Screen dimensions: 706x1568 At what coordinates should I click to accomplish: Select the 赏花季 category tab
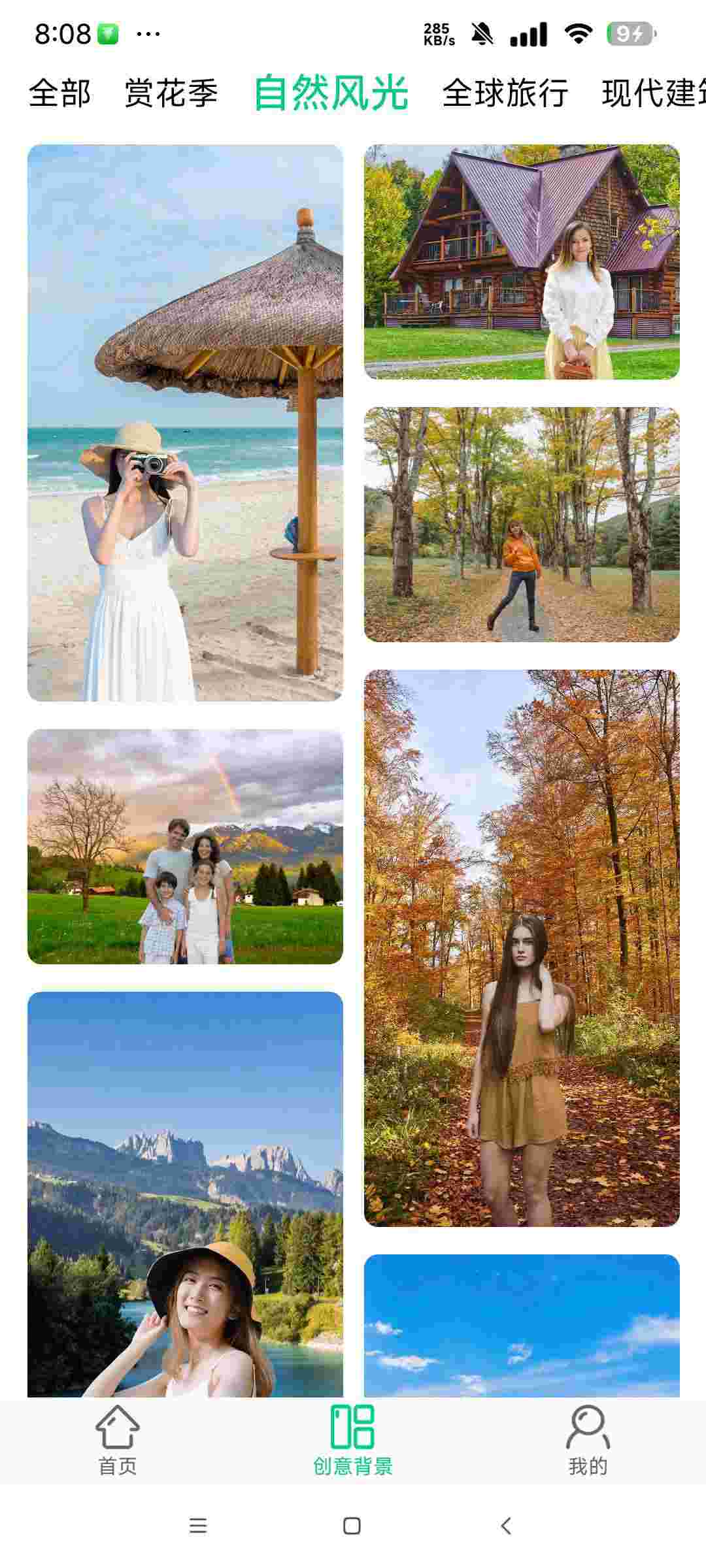click(x=171, y=93)
